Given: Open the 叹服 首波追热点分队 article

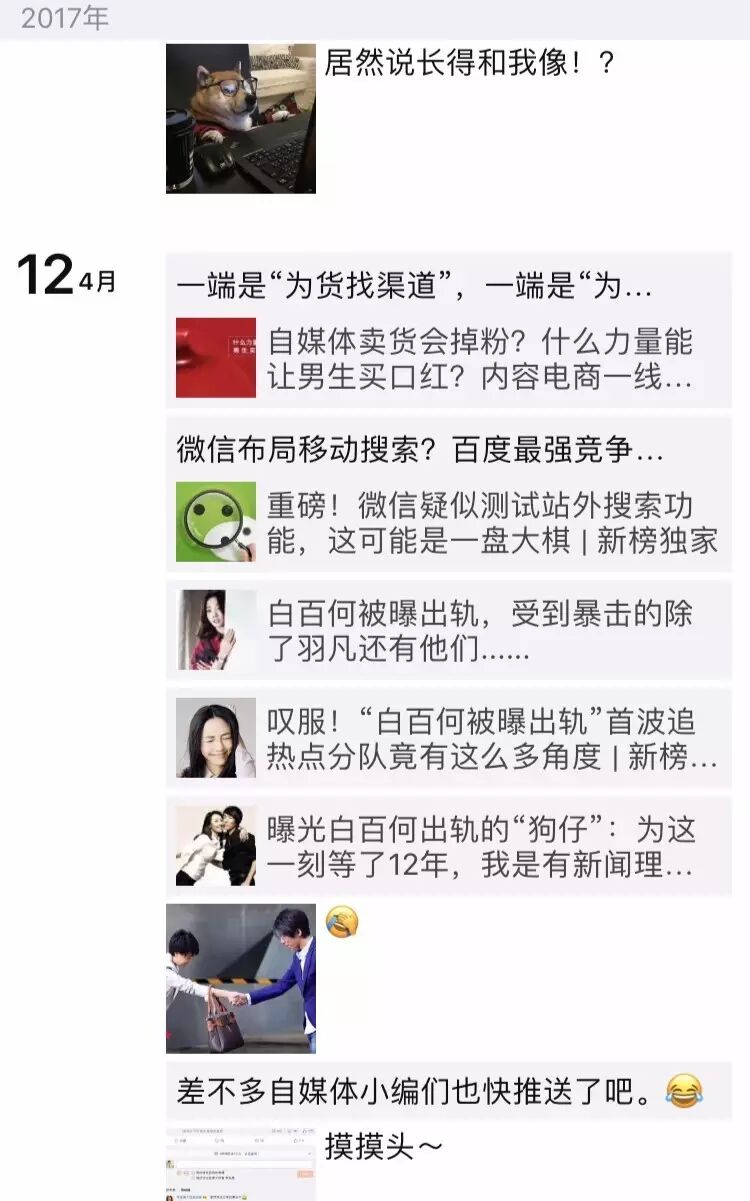Looking at the screenshot, I should [x=448, y=738].
